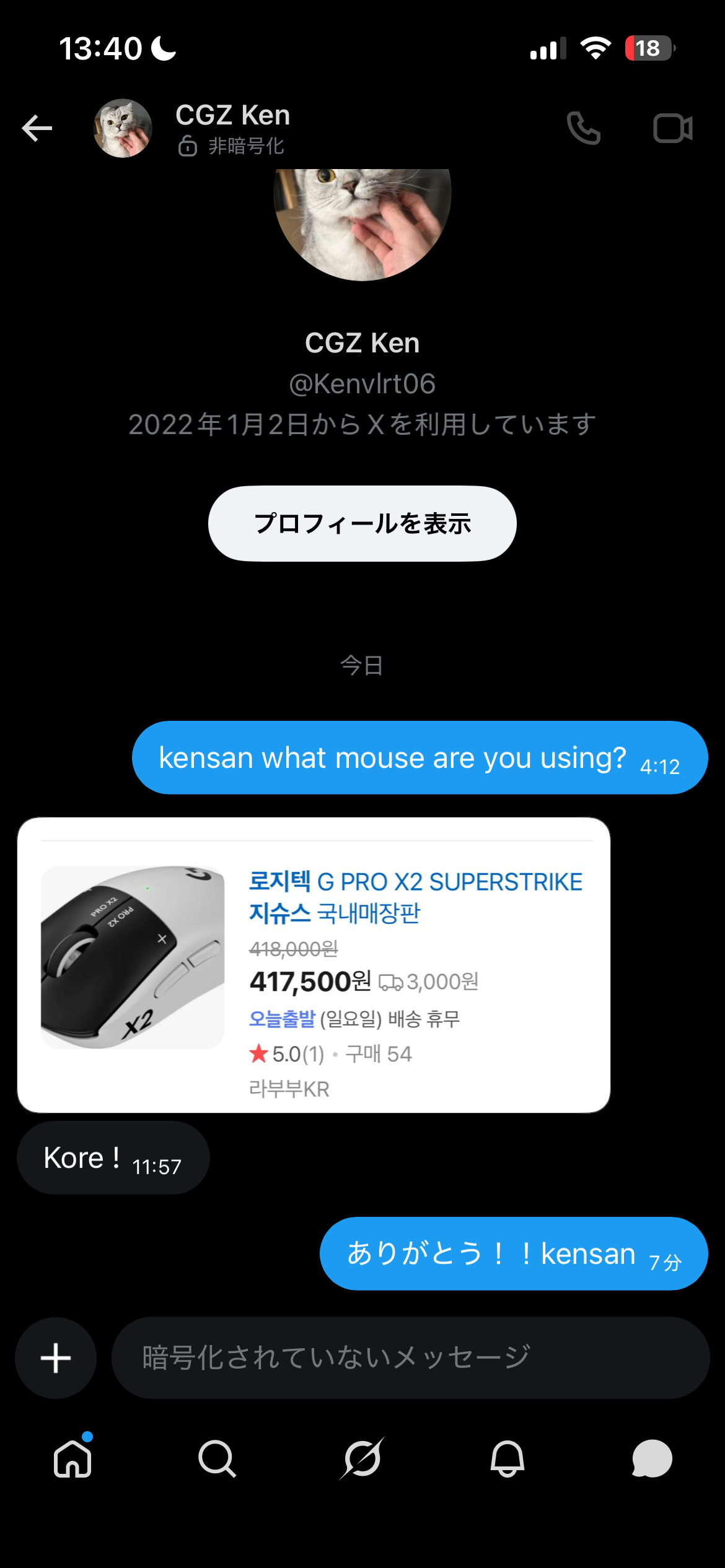
Task: Open the notifications bell tab
Action: coord(507,1458)
